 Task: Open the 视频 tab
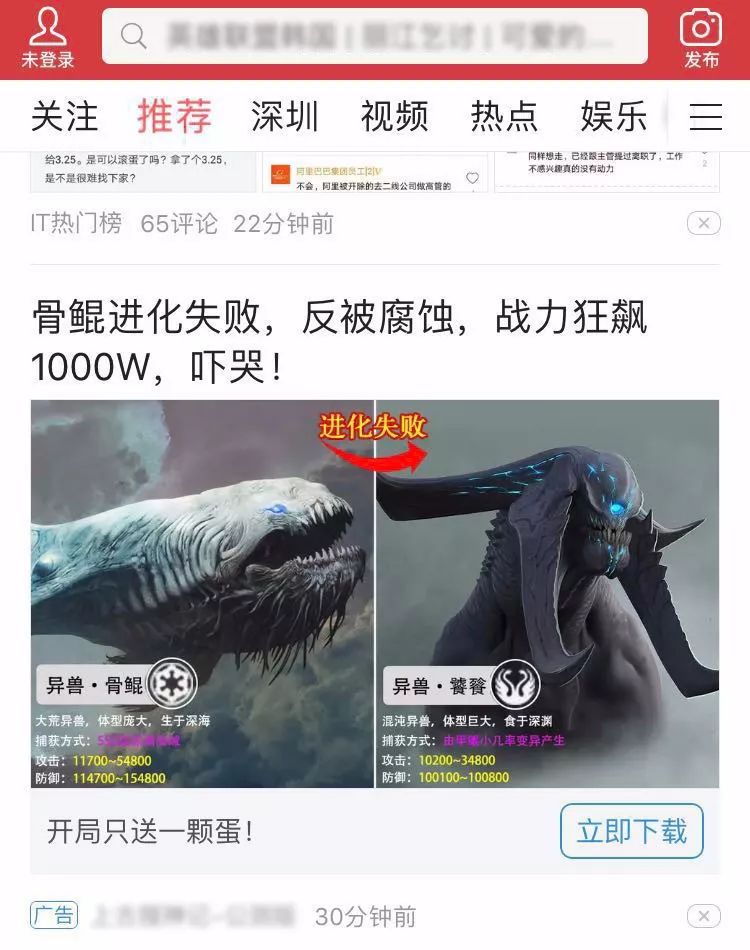click(394, 116)
